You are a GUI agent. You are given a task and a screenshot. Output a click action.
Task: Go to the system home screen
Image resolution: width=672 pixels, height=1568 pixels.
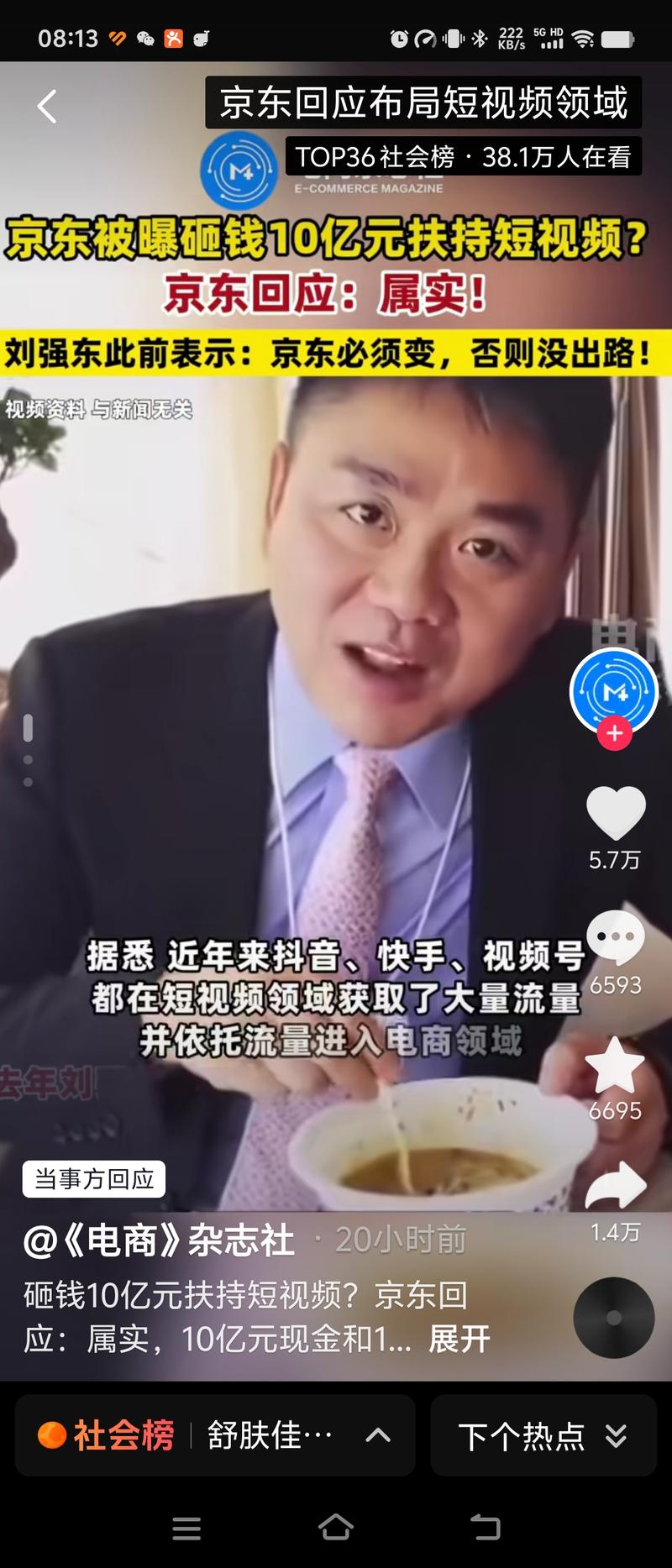pos(336,1528)
